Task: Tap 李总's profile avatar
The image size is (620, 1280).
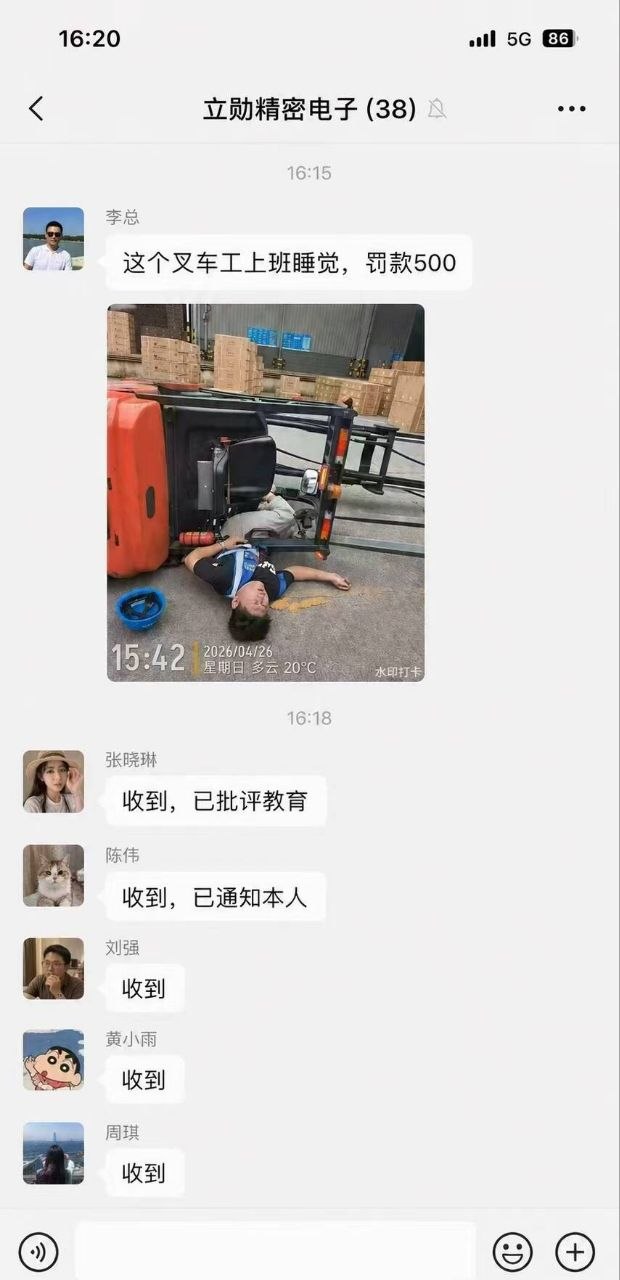Action: click(53, 239)
